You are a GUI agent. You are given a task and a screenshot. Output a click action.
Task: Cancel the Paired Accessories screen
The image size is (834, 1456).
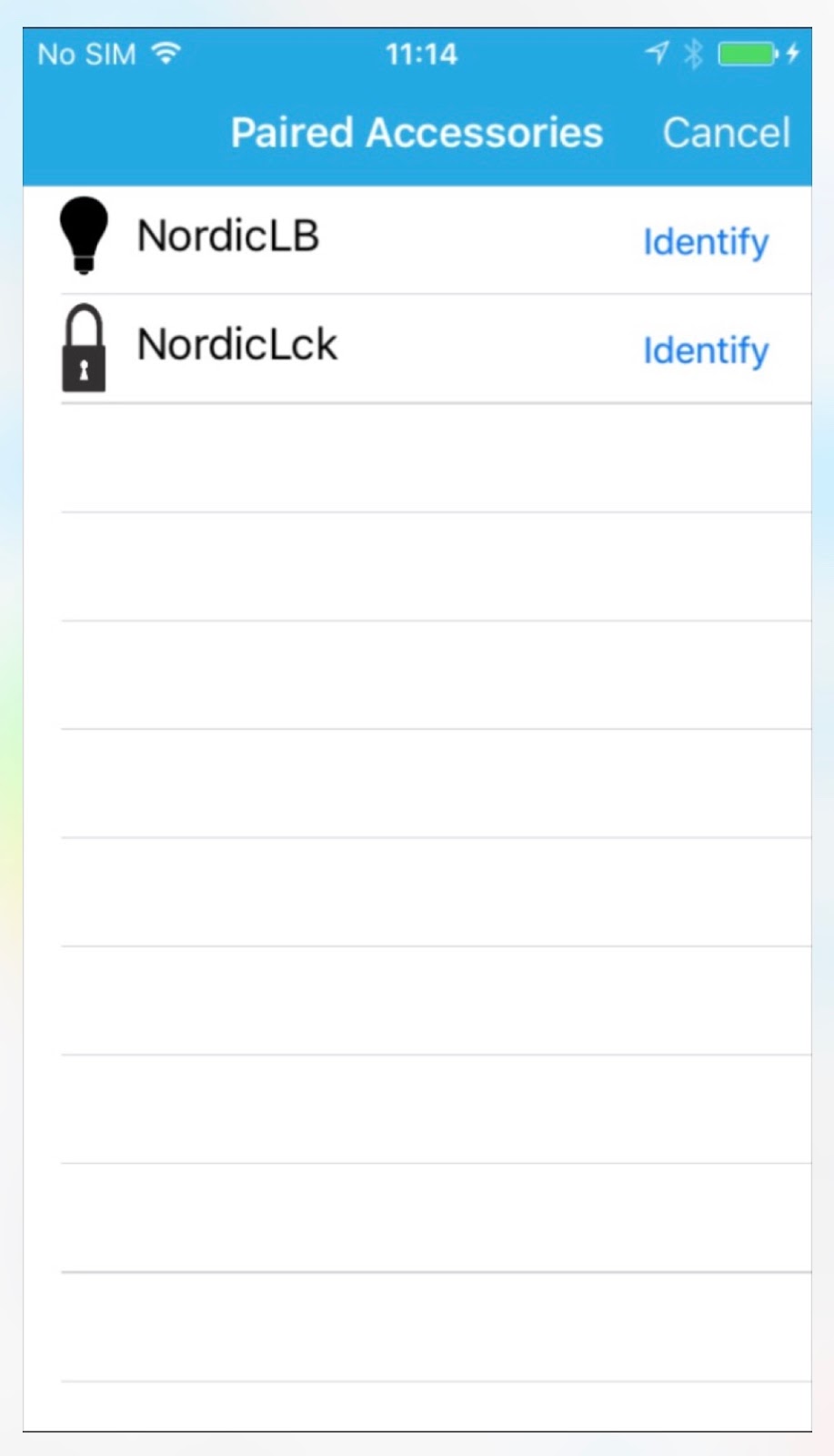coord(726,133)
